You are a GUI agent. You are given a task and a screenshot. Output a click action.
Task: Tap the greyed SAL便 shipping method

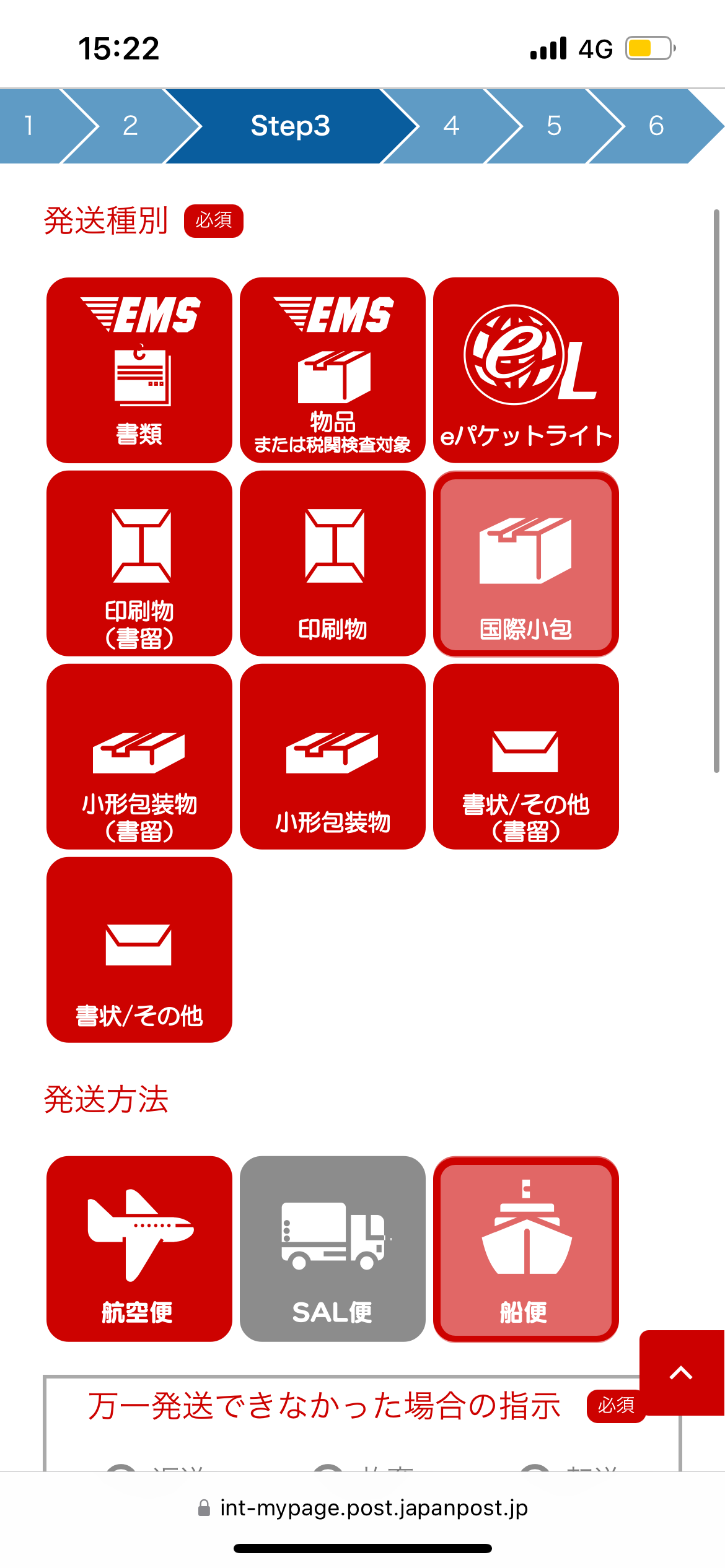tap(333, 1248)
